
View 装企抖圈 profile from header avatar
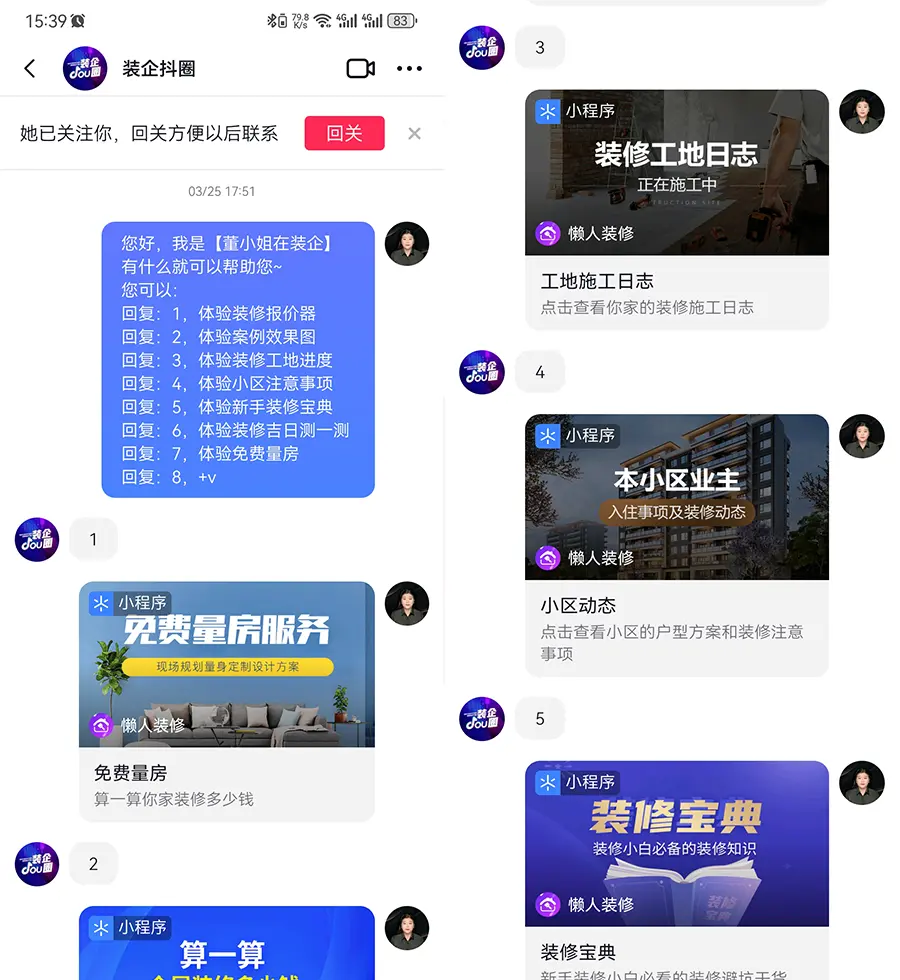pyautogui.click(x=85, y=68)
